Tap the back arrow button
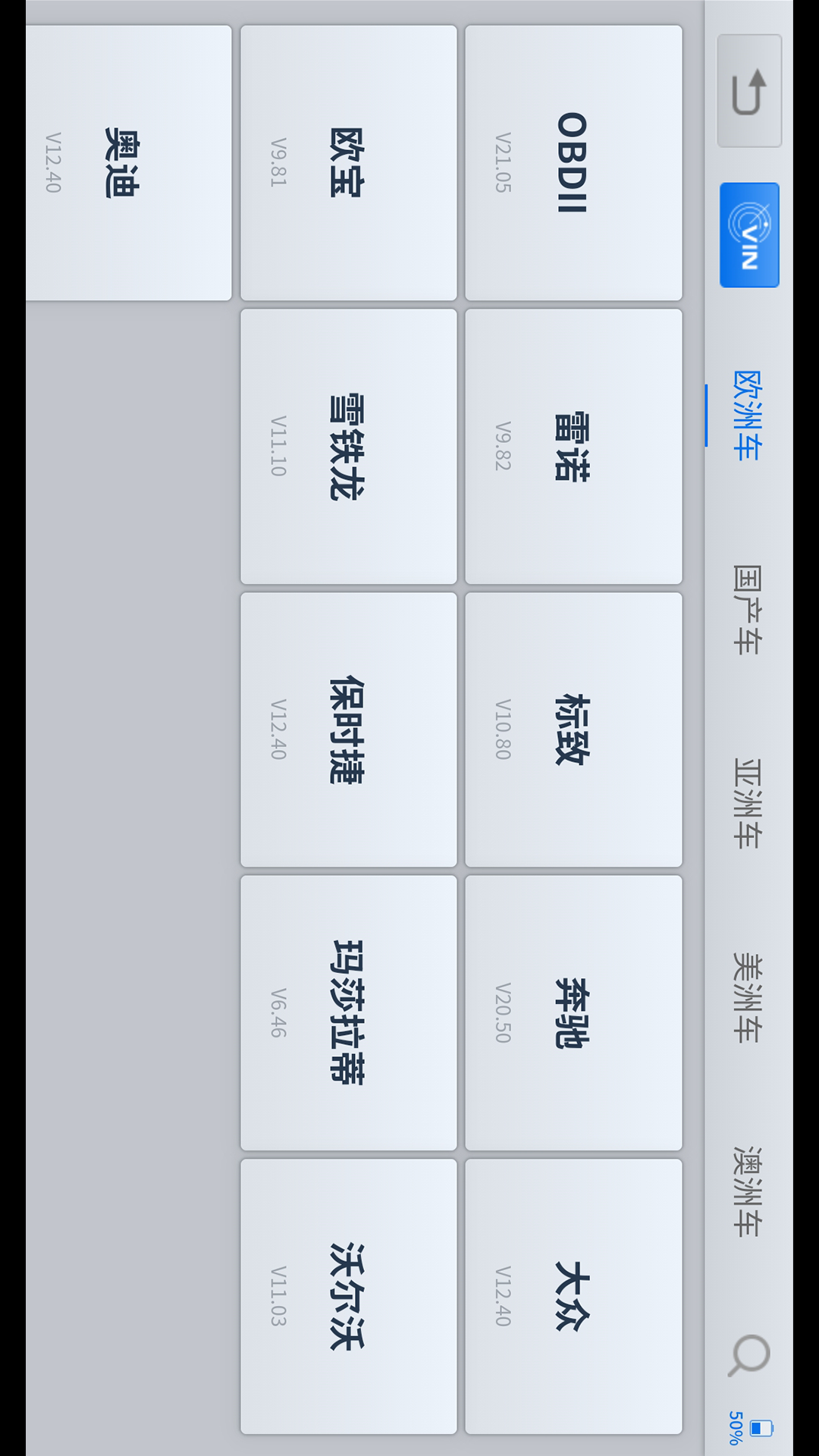The height and width of the screenshot is (1456, 819). tap(749, 91)
